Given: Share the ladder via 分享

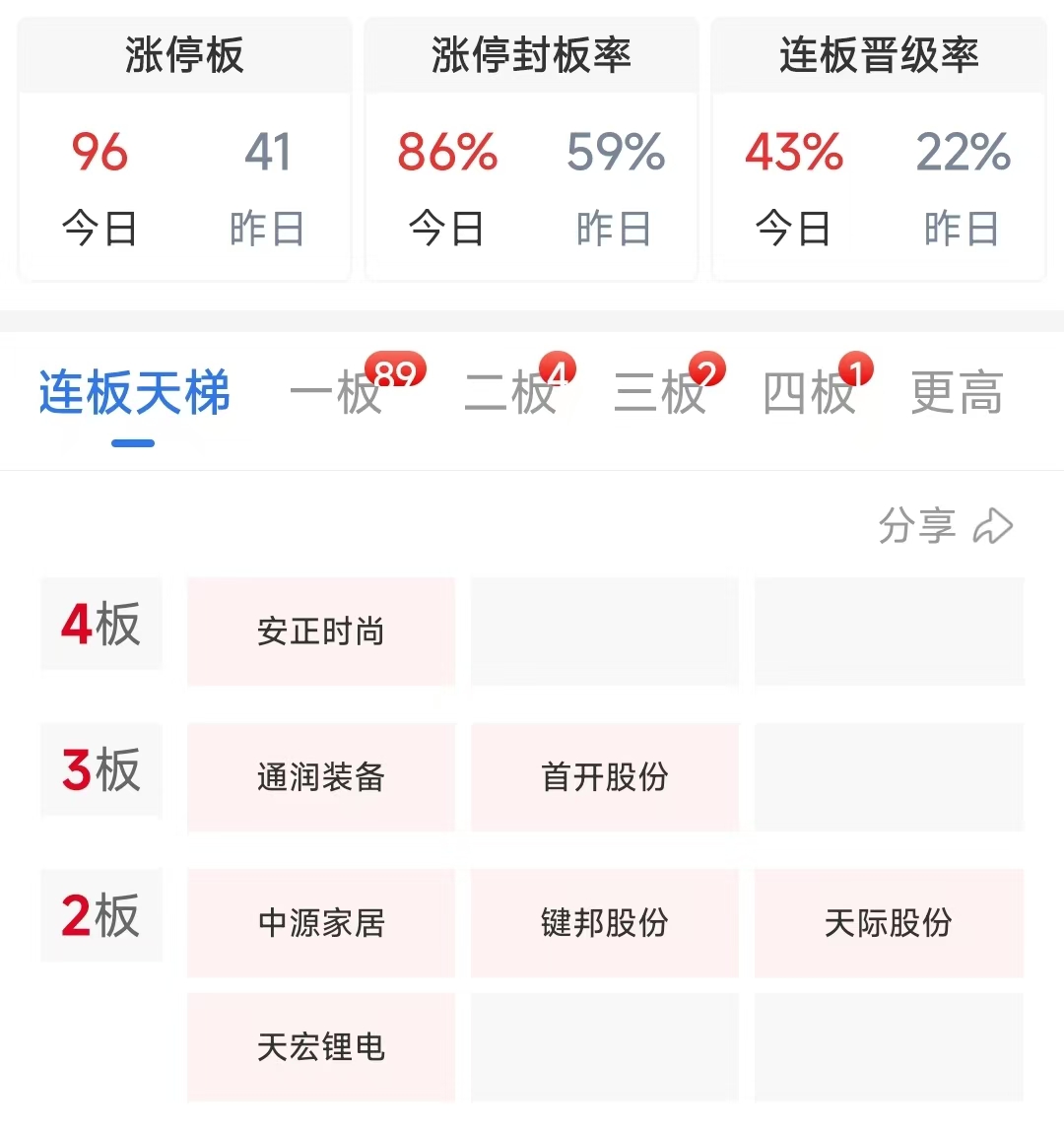Looking at the screenshot, I should point(944,526).
